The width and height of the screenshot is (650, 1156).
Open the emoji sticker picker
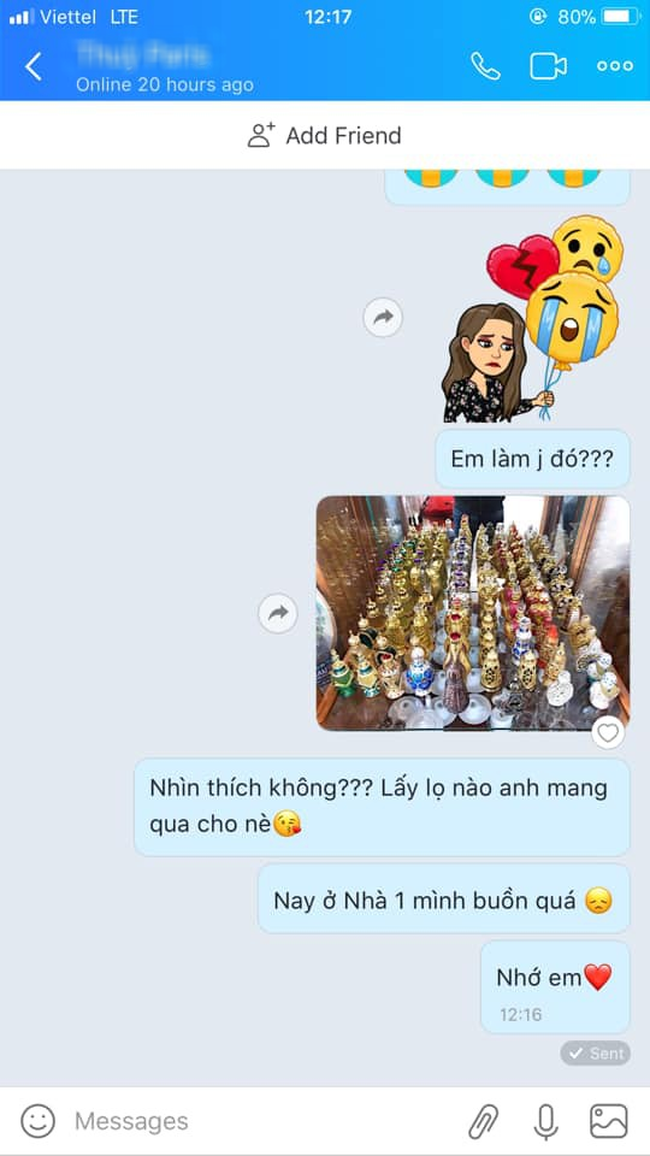click(x=38, y=1121)
